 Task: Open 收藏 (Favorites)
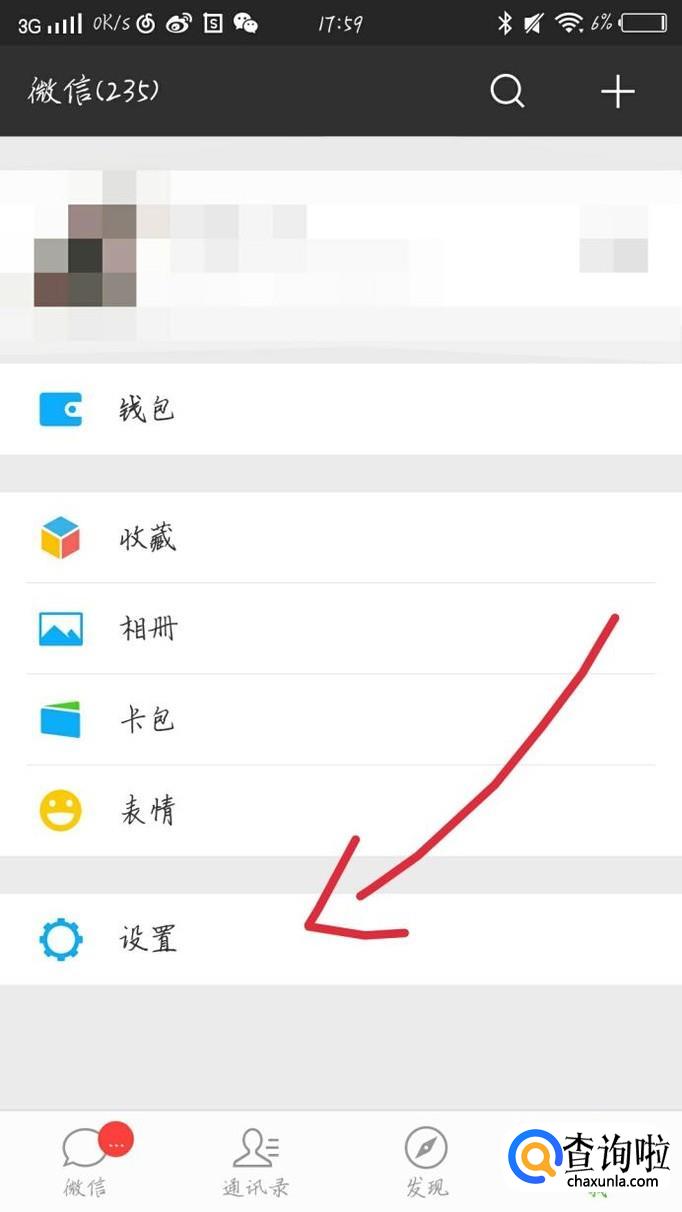(x=341, y=538)
